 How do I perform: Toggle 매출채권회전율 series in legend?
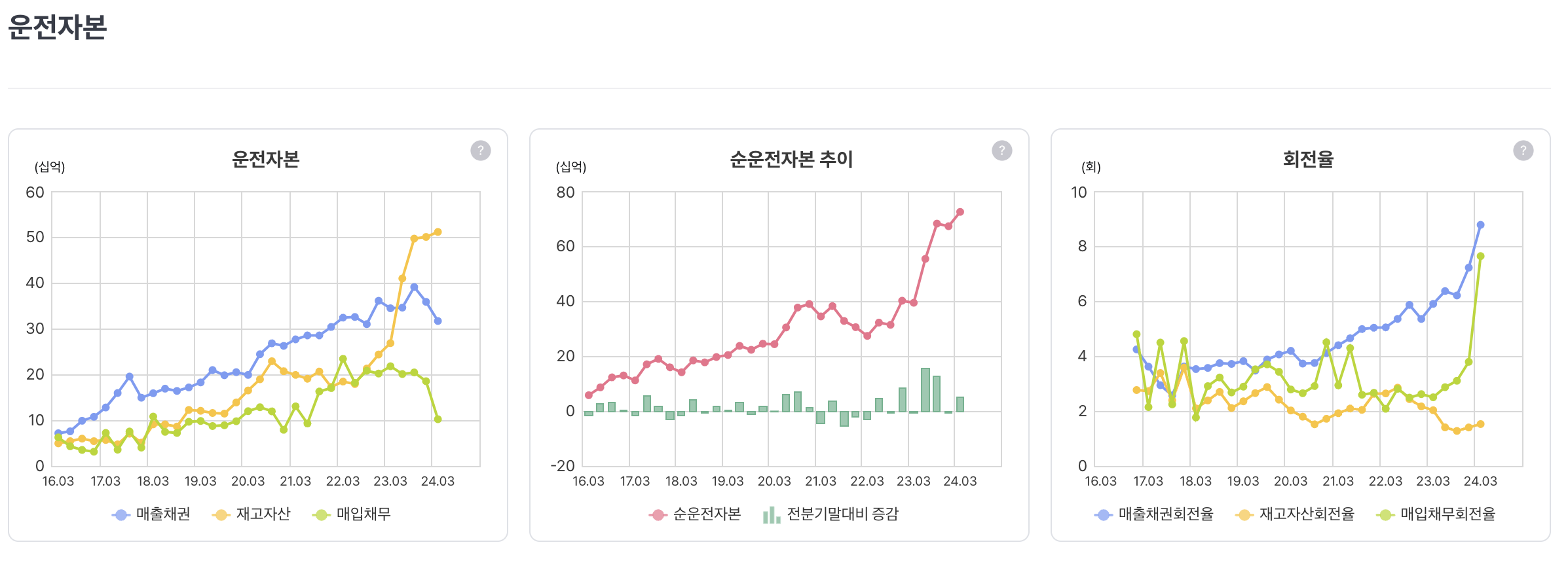(1154, 514)
